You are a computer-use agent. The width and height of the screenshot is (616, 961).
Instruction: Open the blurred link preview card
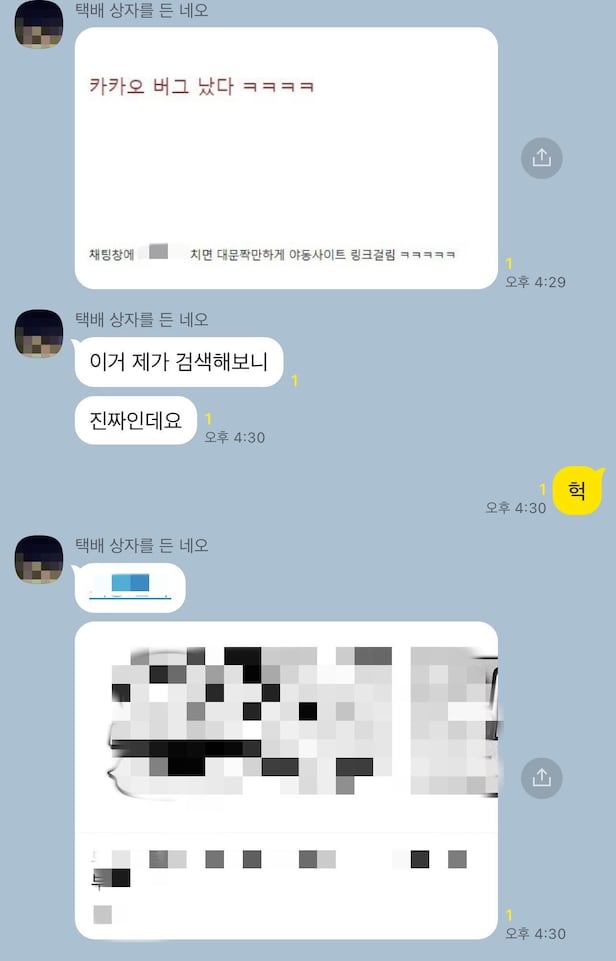tap(286, 780)
